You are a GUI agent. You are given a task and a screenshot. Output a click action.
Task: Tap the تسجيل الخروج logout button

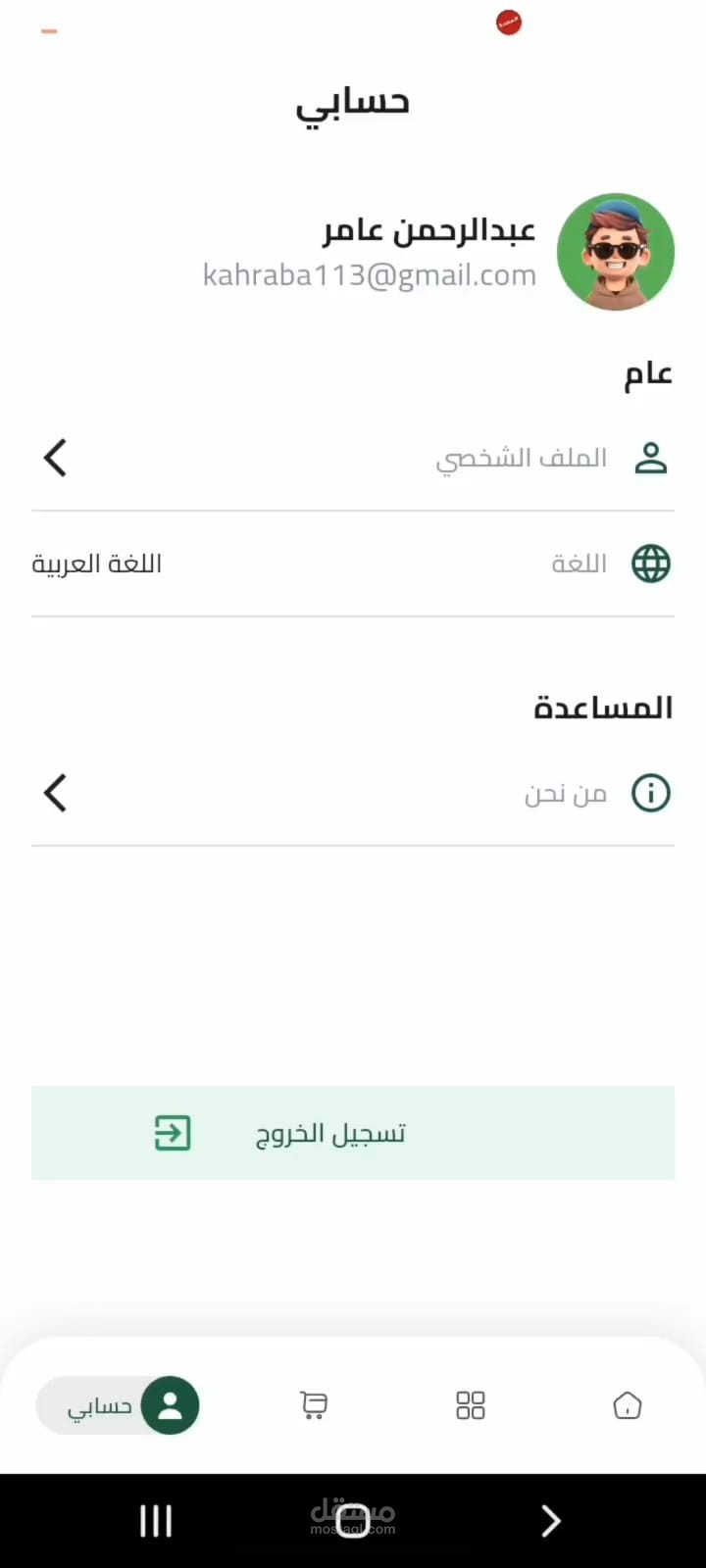pyautogui.click(x=353, y=1133)
